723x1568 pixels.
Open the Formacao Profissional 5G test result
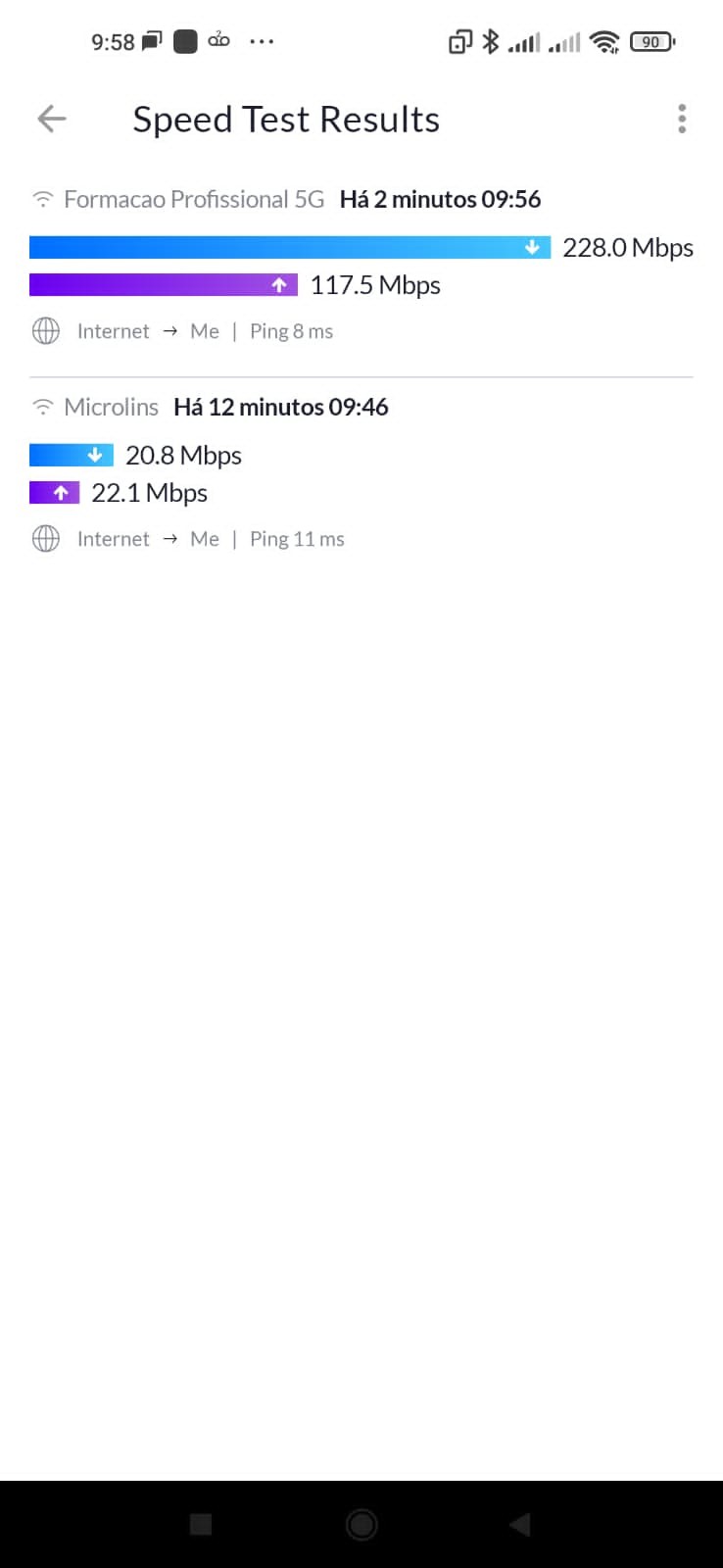(361, 265)
